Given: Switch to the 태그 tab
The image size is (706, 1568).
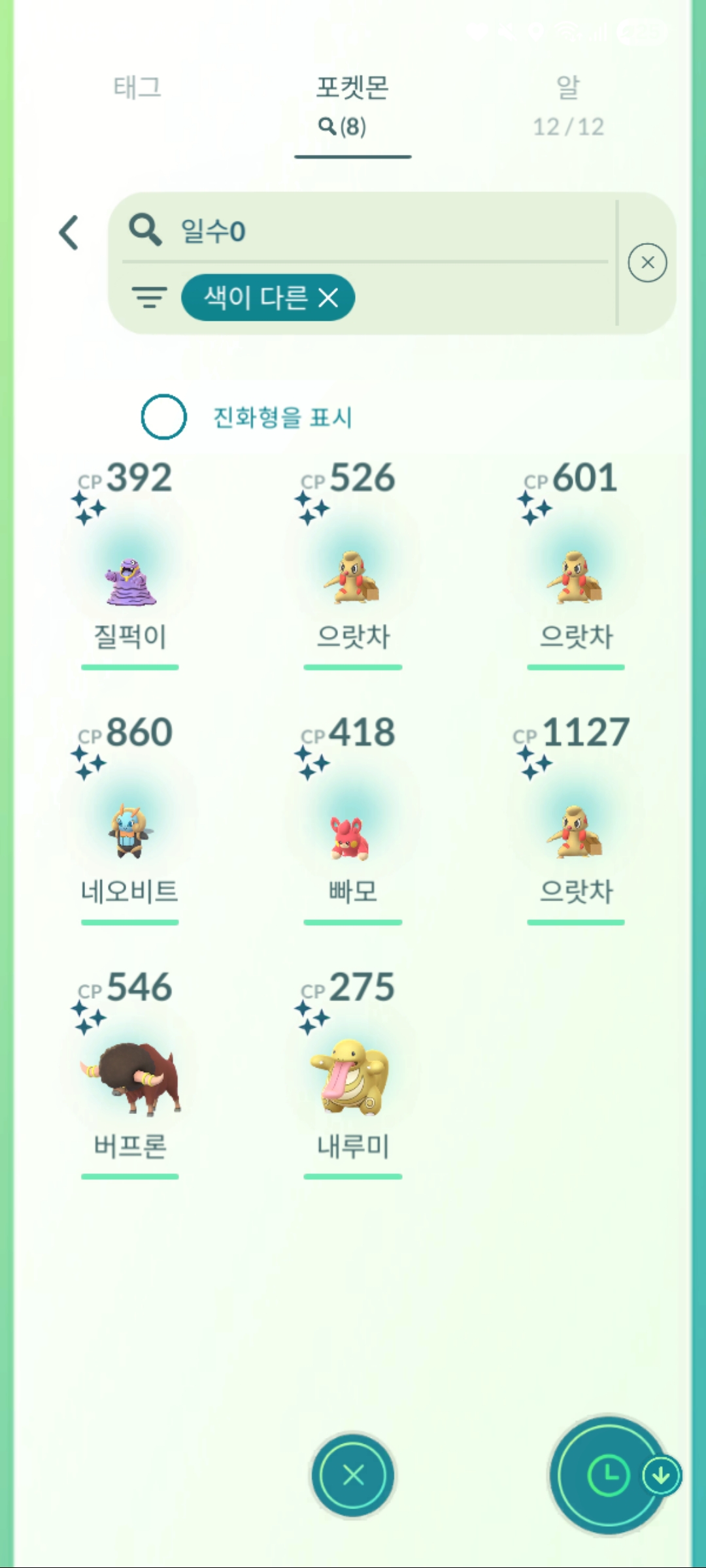Looking at the screenshot, I should [x=137, y=88].
